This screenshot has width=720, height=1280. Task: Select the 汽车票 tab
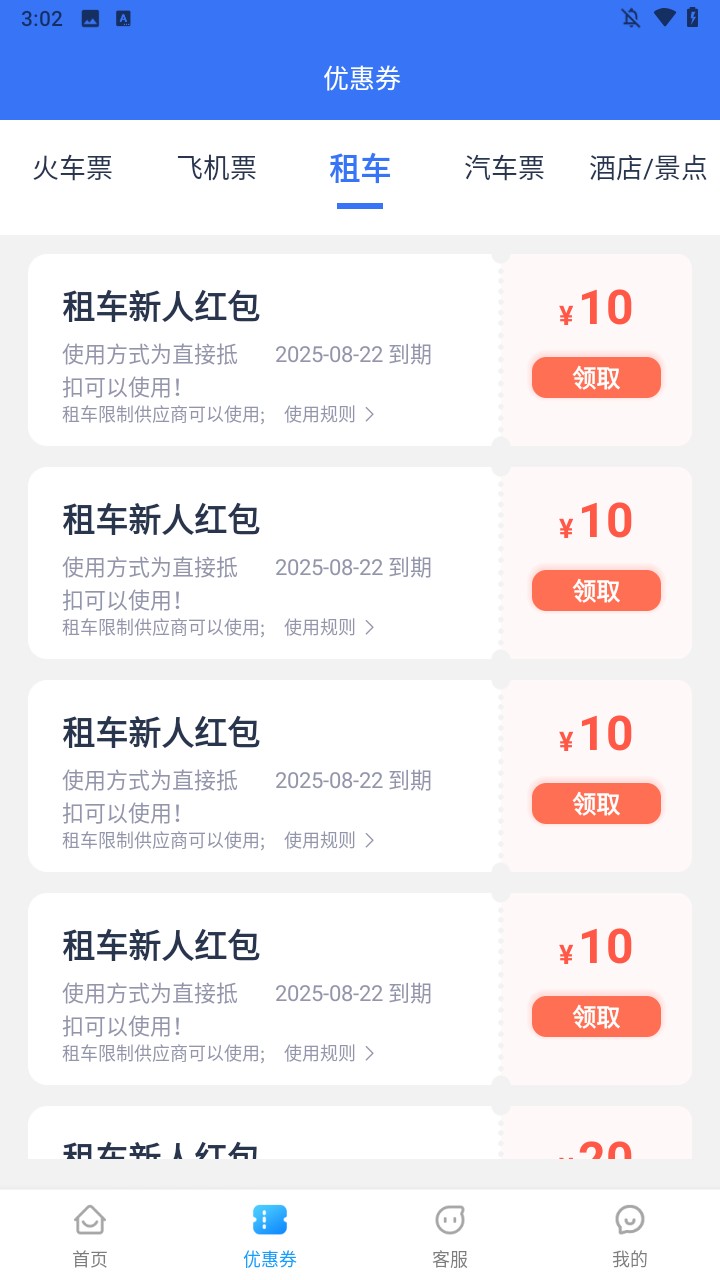504,170
